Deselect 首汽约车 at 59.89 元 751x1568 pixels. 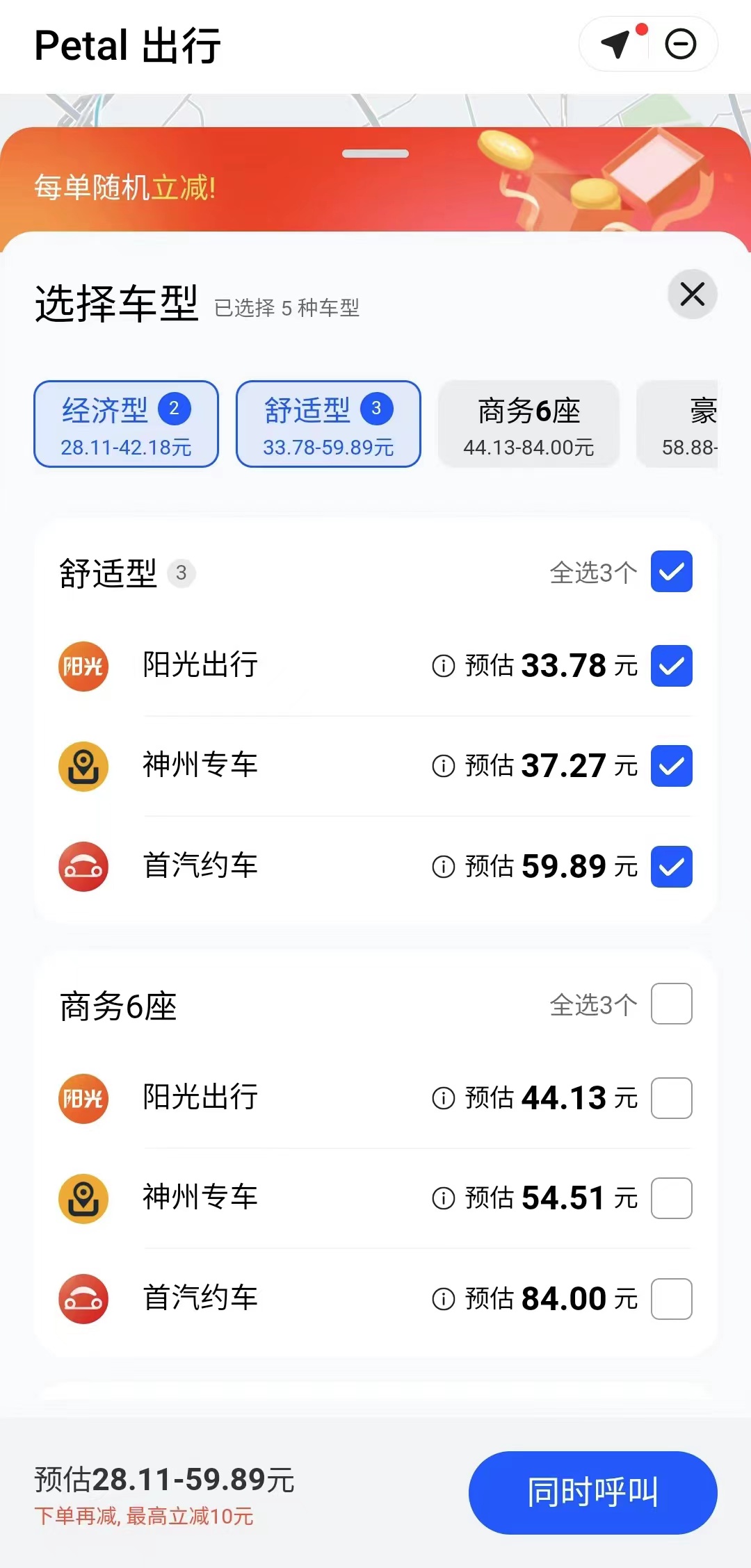tap(671, 867)
